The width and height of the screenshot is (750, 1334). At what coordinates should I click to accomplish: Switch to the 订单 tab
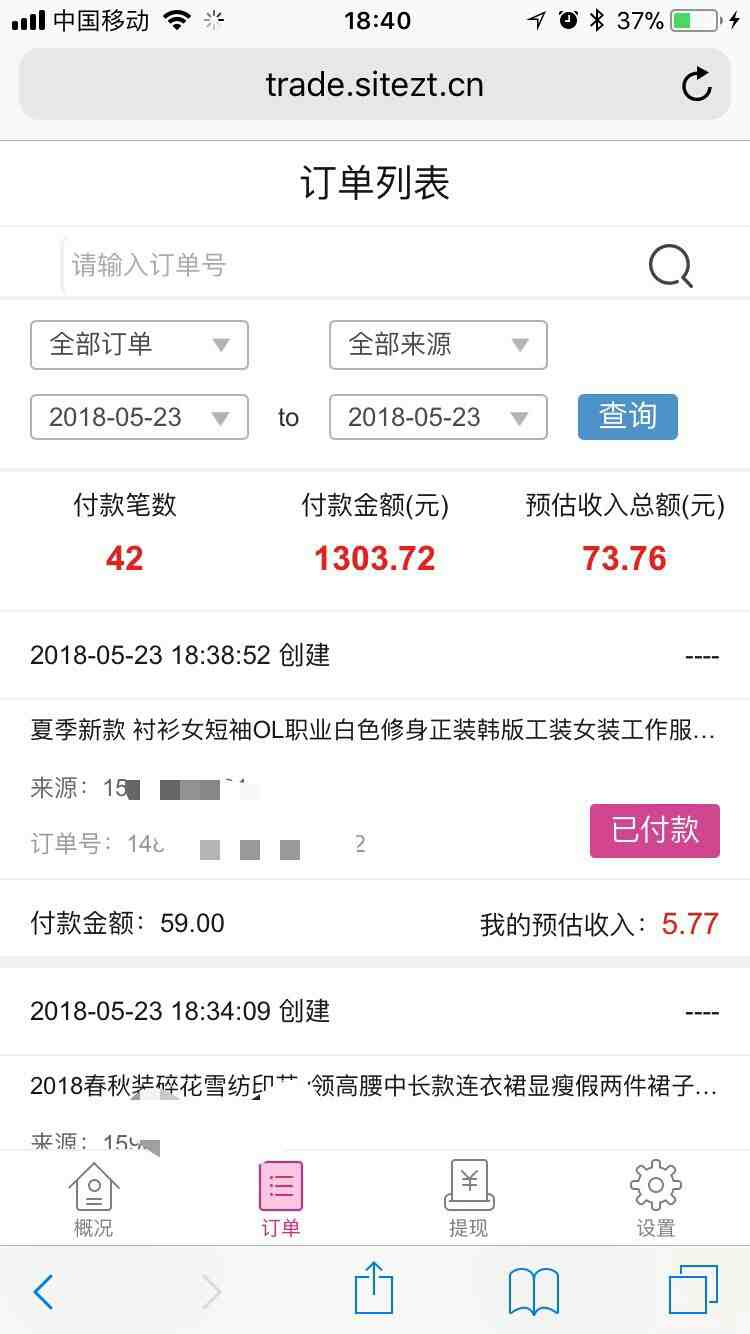[281, 1199]
